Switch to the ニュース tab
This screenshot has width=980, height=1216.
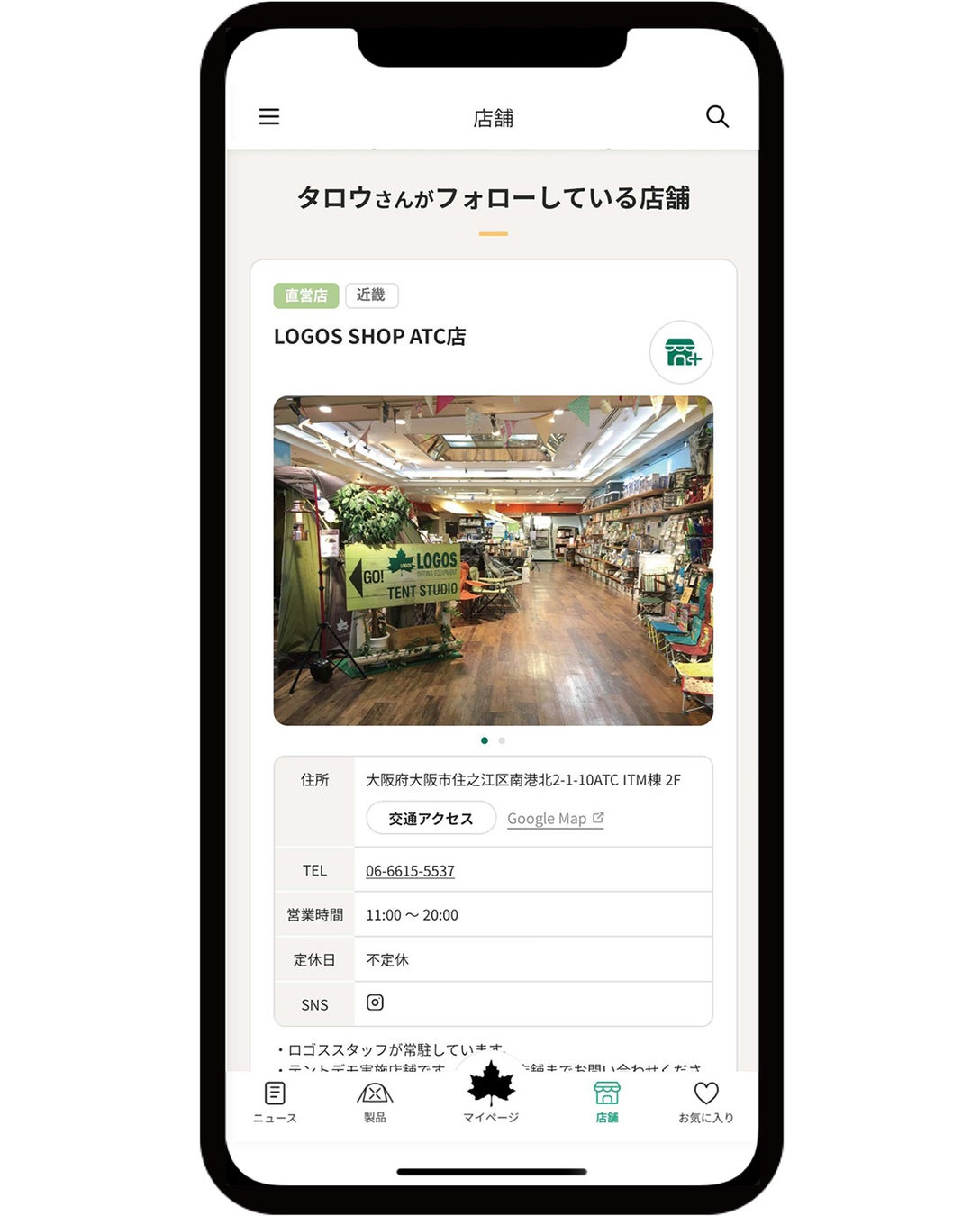(275, 1103)
